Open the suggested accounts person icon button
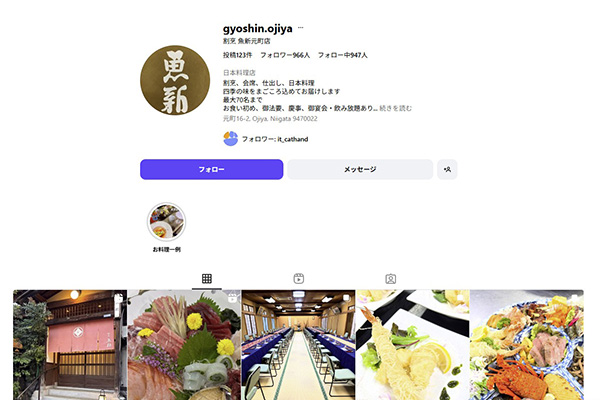 tap(447, 169)
